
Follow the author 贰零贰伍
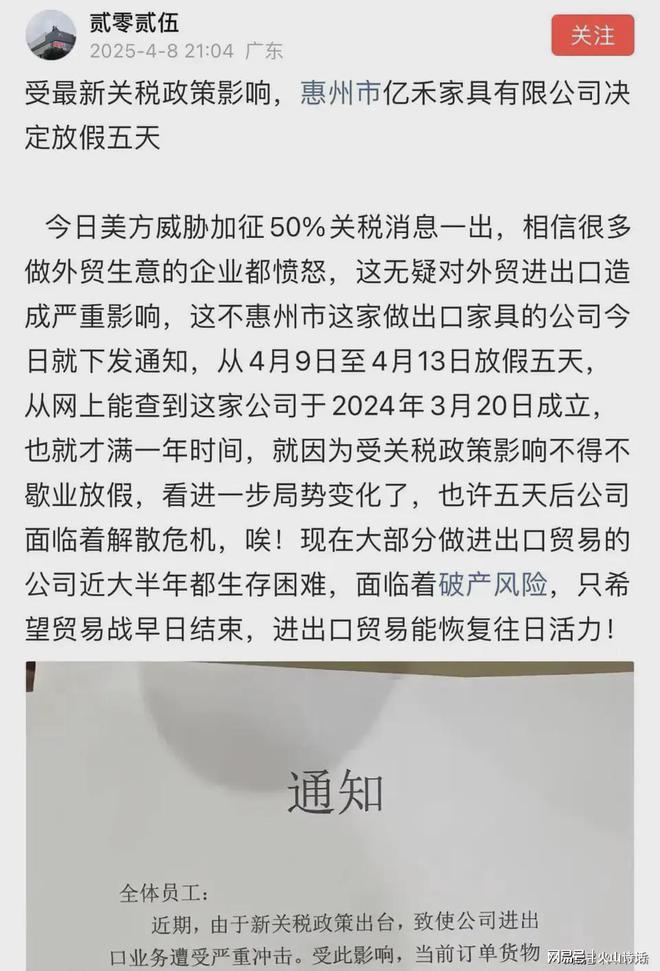(x=592, y=36)
